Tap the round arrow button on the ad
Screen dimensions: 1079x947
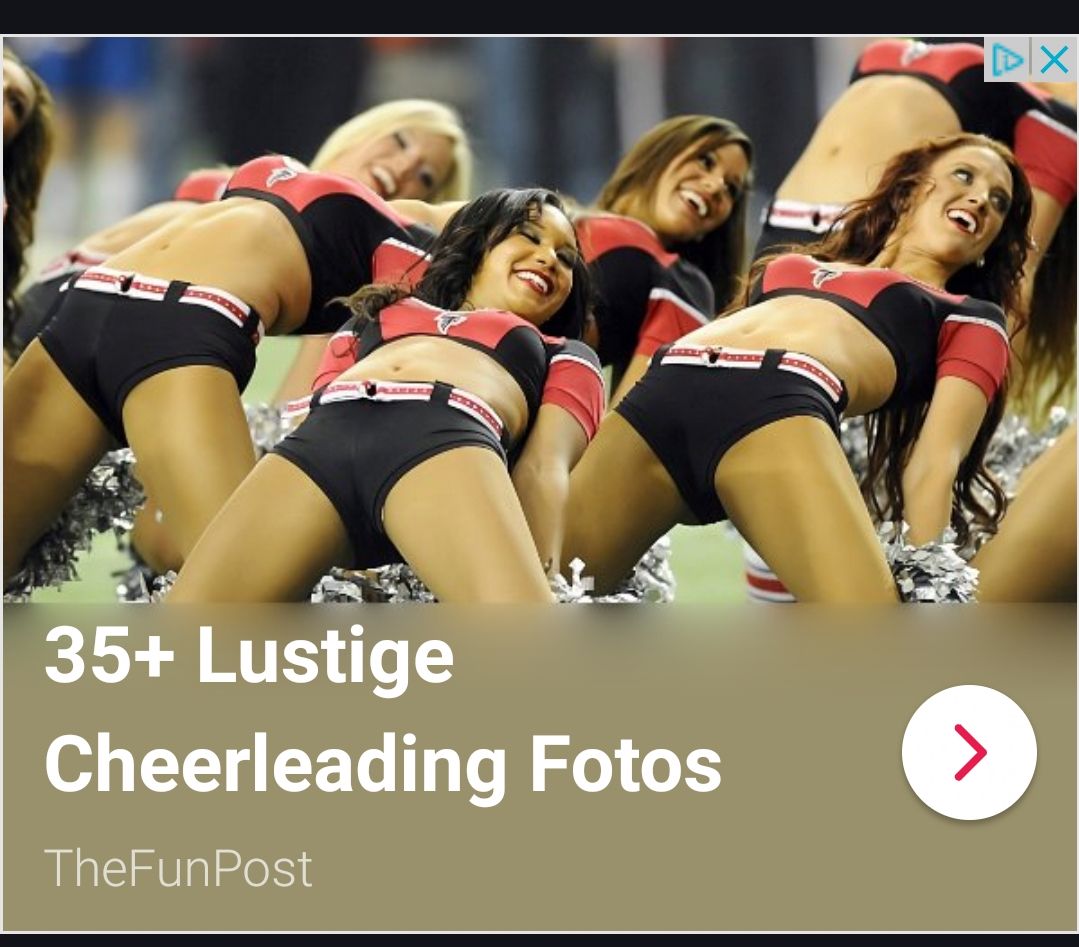coord(969,753)
